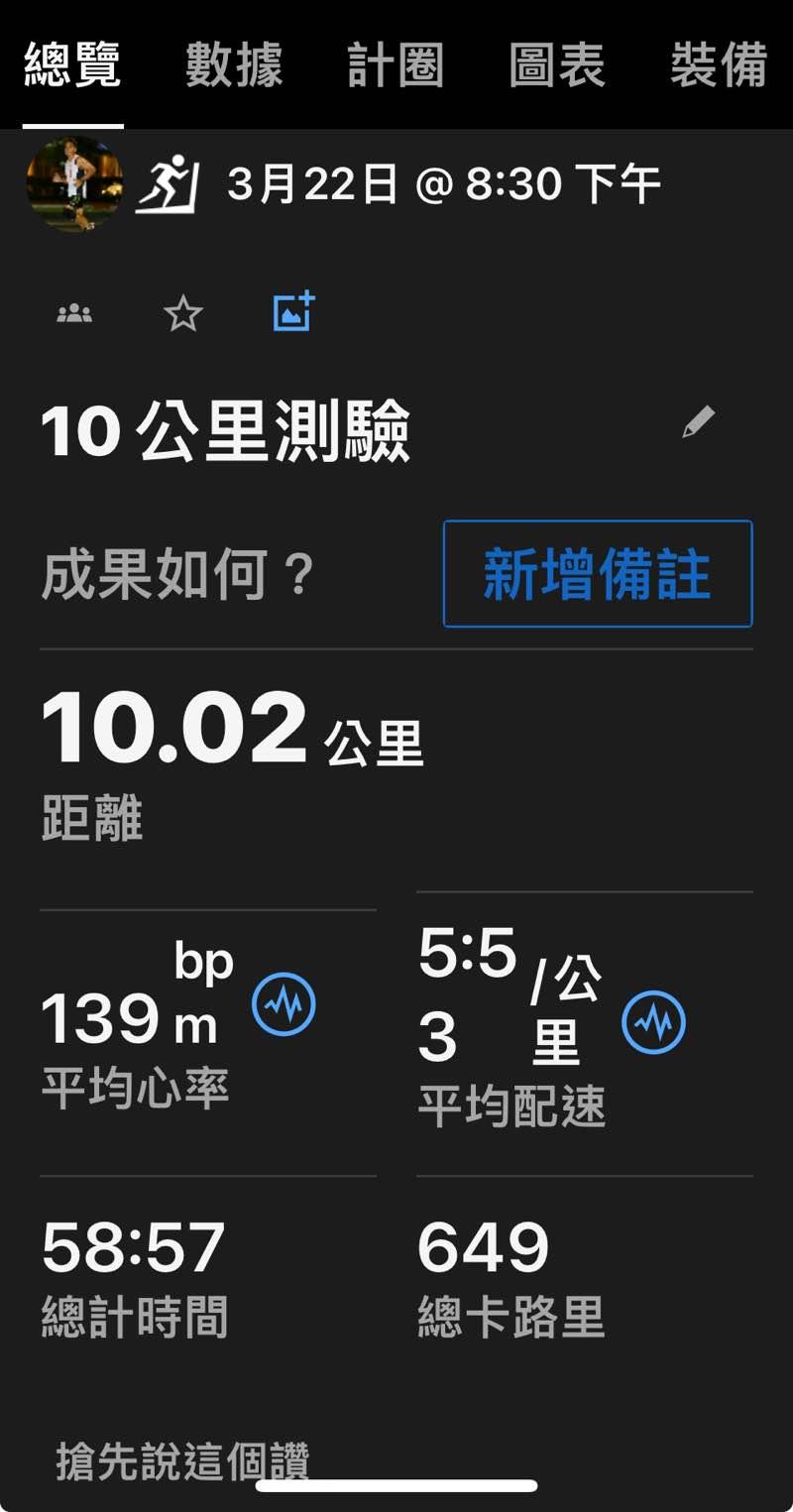Switch to the 數據 tab
Screen dimensions: 793x1512
(234, 66)
